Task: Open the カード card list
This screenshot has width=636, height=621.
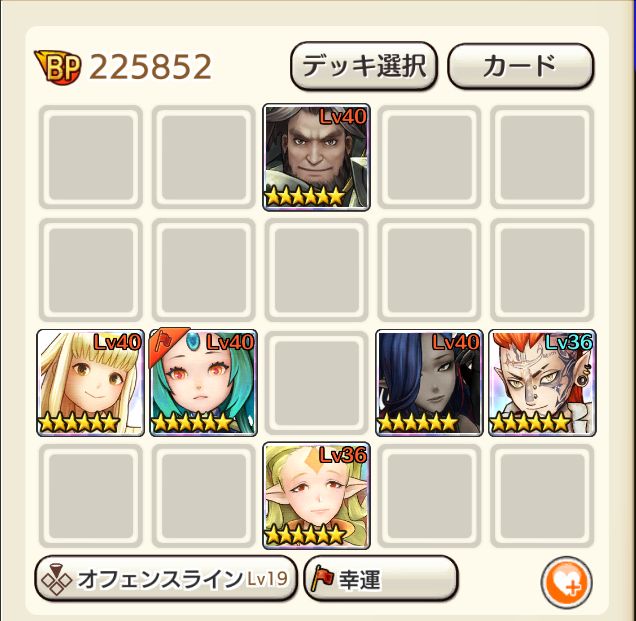Action: coord(520,66)
